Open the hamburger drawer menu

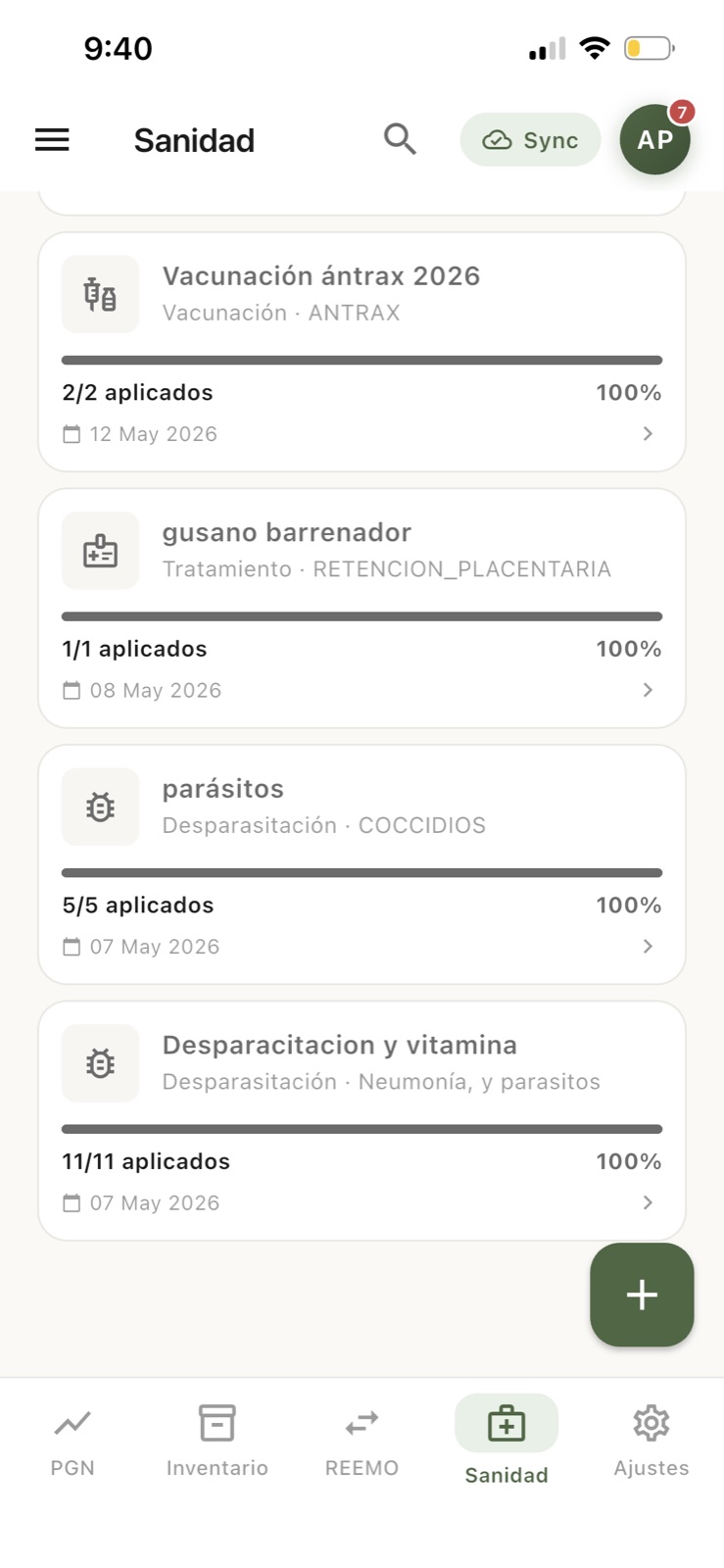click(52, 140)
